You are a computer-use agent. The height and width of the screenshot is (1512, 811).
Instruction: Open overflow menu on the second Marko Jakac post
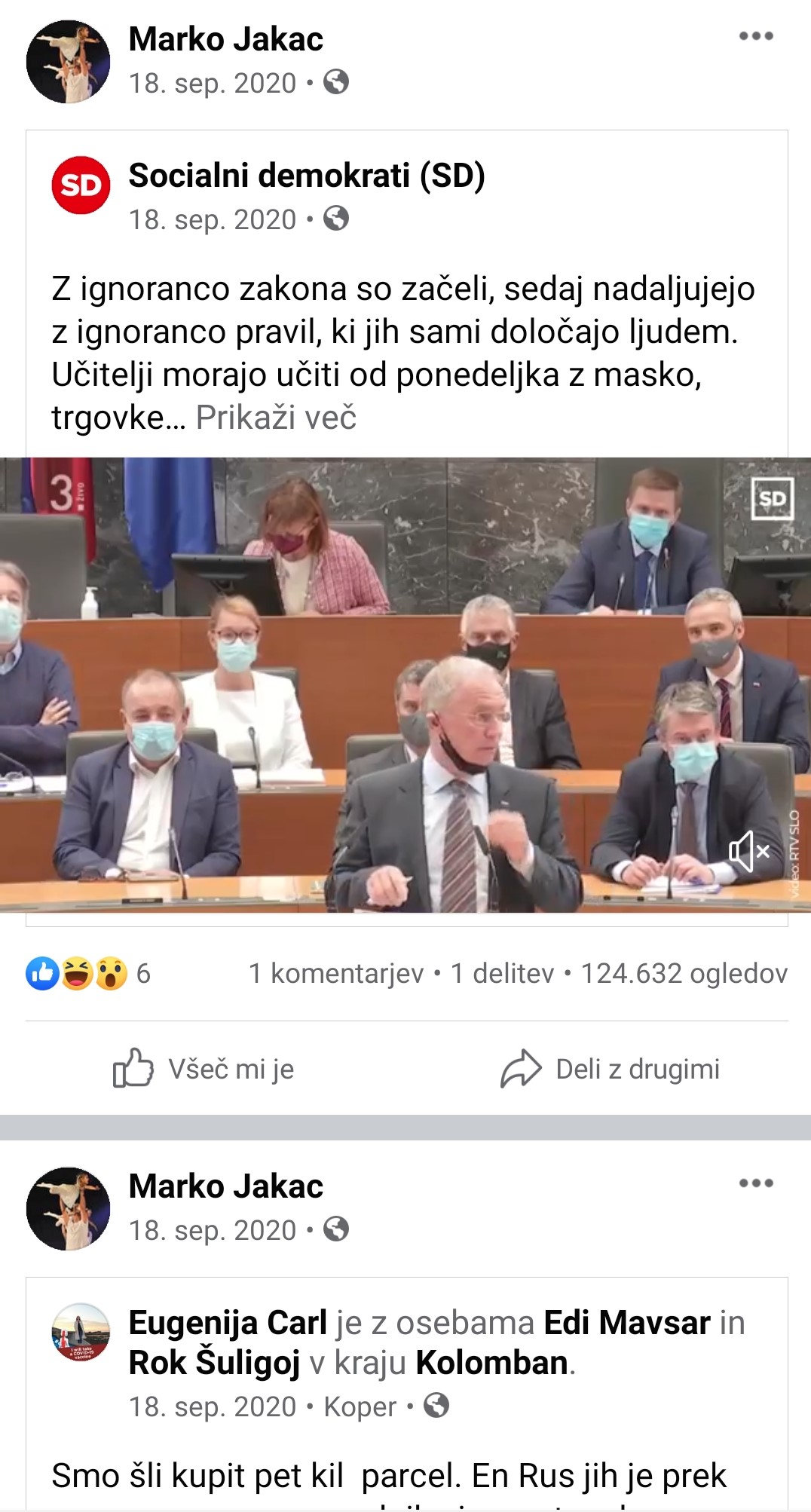pos(756,1183)
